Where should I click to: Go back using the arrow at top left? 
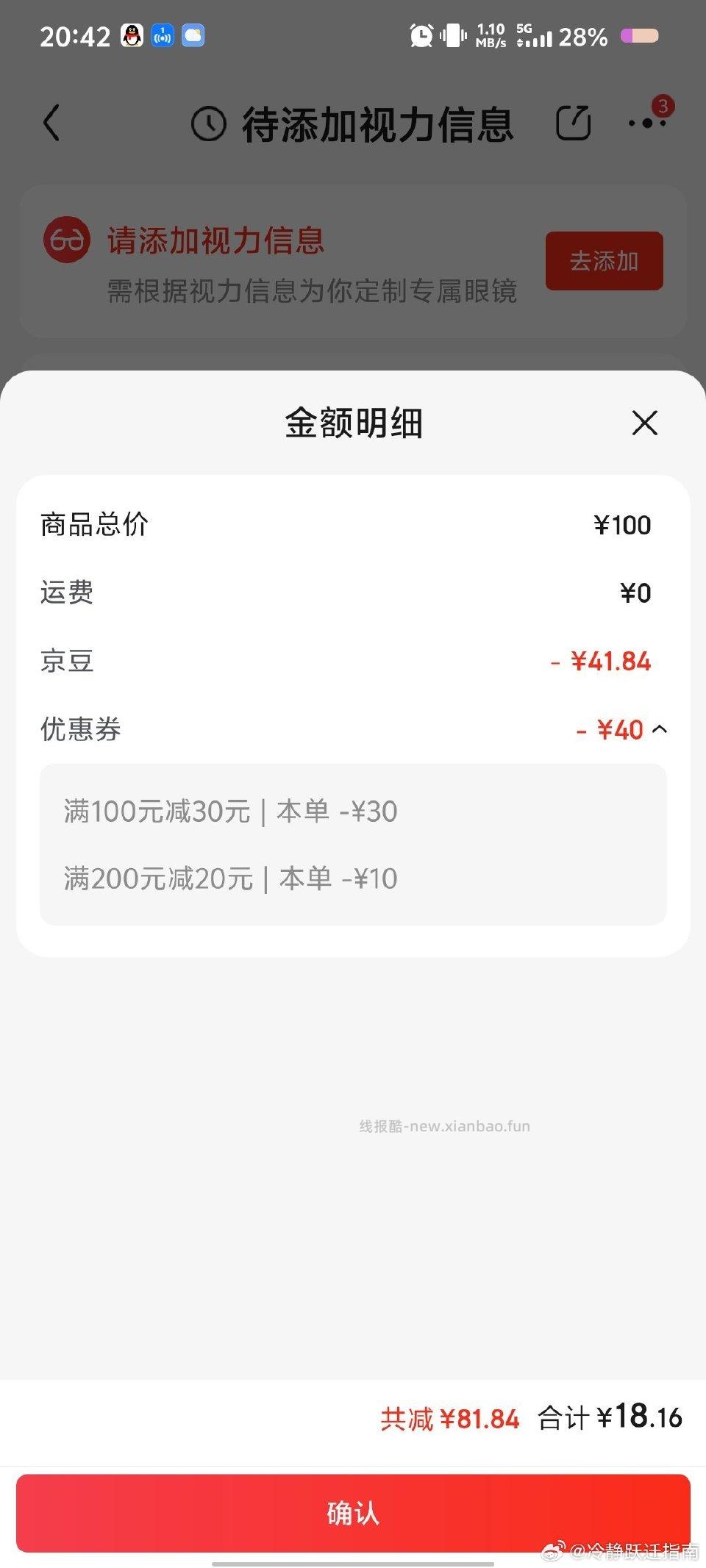(50, 123)
